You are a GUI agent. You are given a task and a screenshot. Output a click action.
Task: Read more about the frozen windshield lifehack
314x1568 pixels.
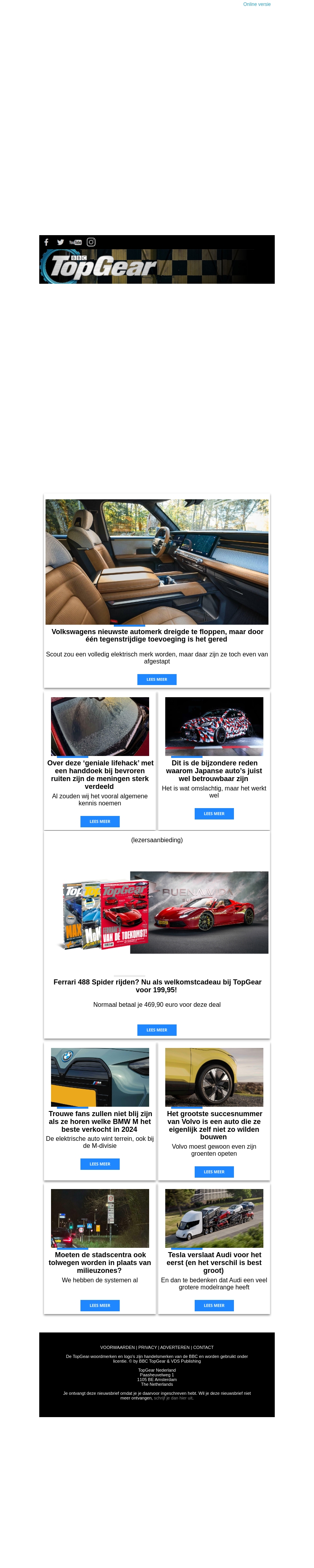click(100, 821)
